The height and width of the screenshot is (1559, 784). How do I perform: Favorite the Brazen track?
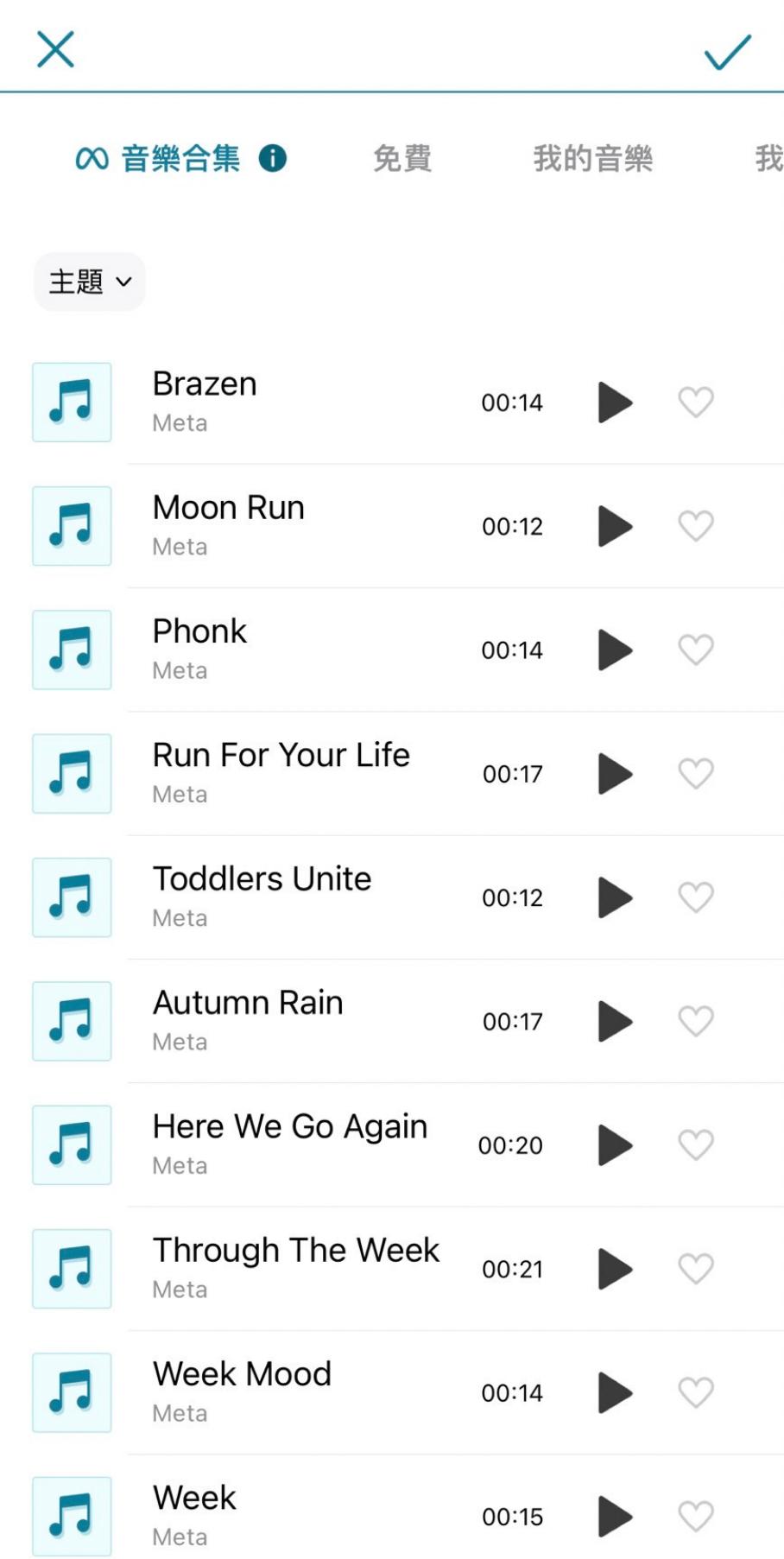point(695,402)
